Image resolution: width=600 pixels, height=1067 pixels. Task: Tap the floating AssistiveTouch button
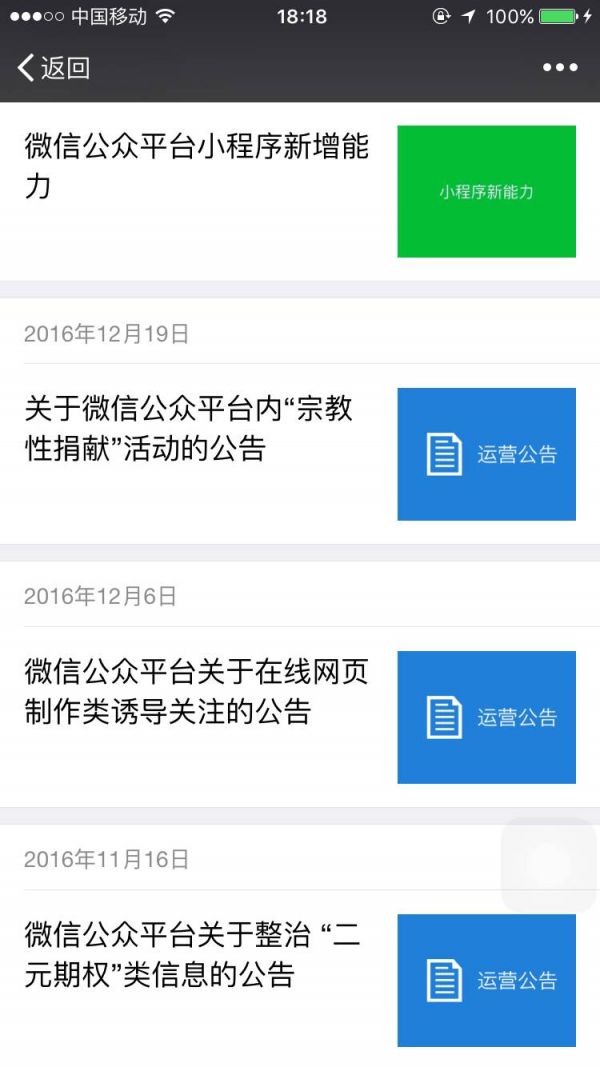[x=548, y=863]
